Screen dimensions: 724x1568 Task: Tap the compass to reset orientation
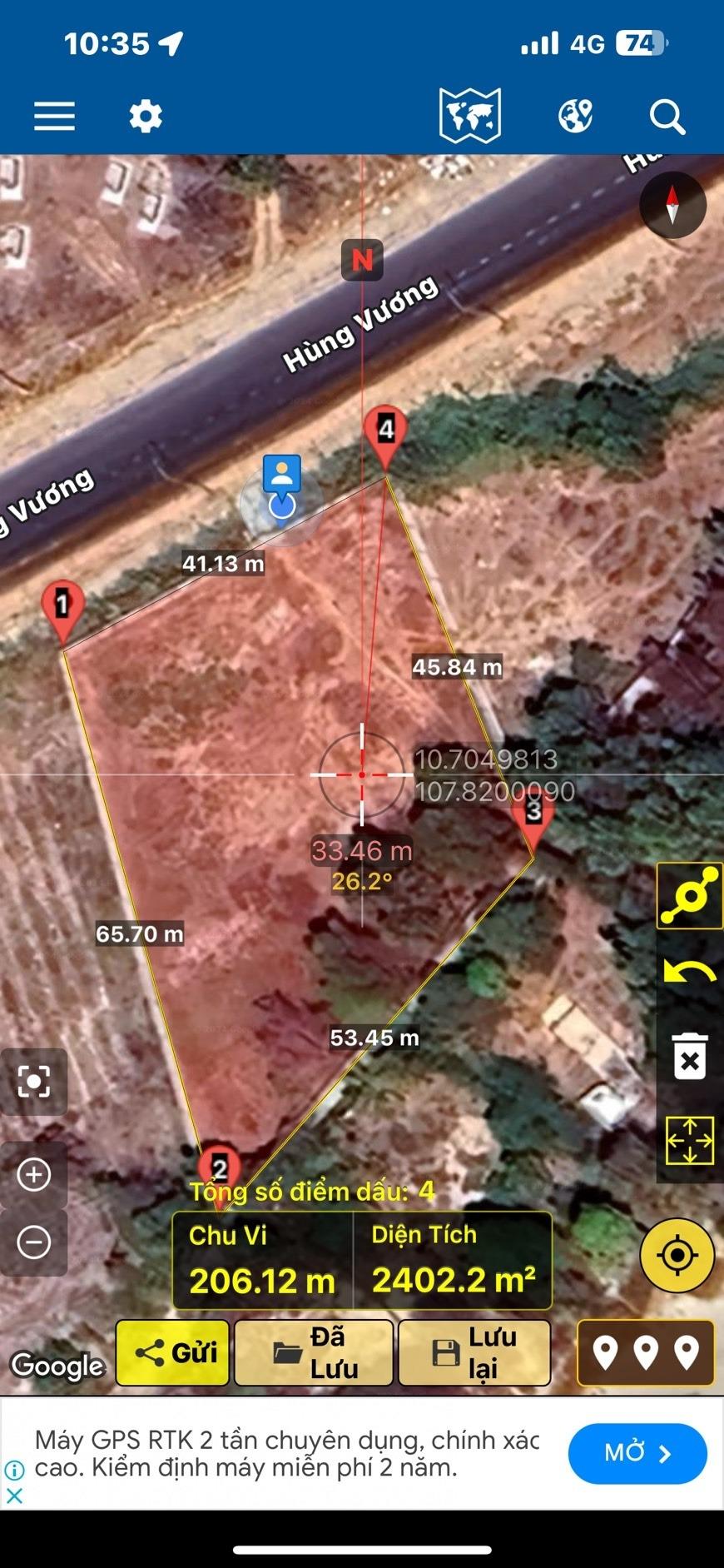[x=672, y=205]
